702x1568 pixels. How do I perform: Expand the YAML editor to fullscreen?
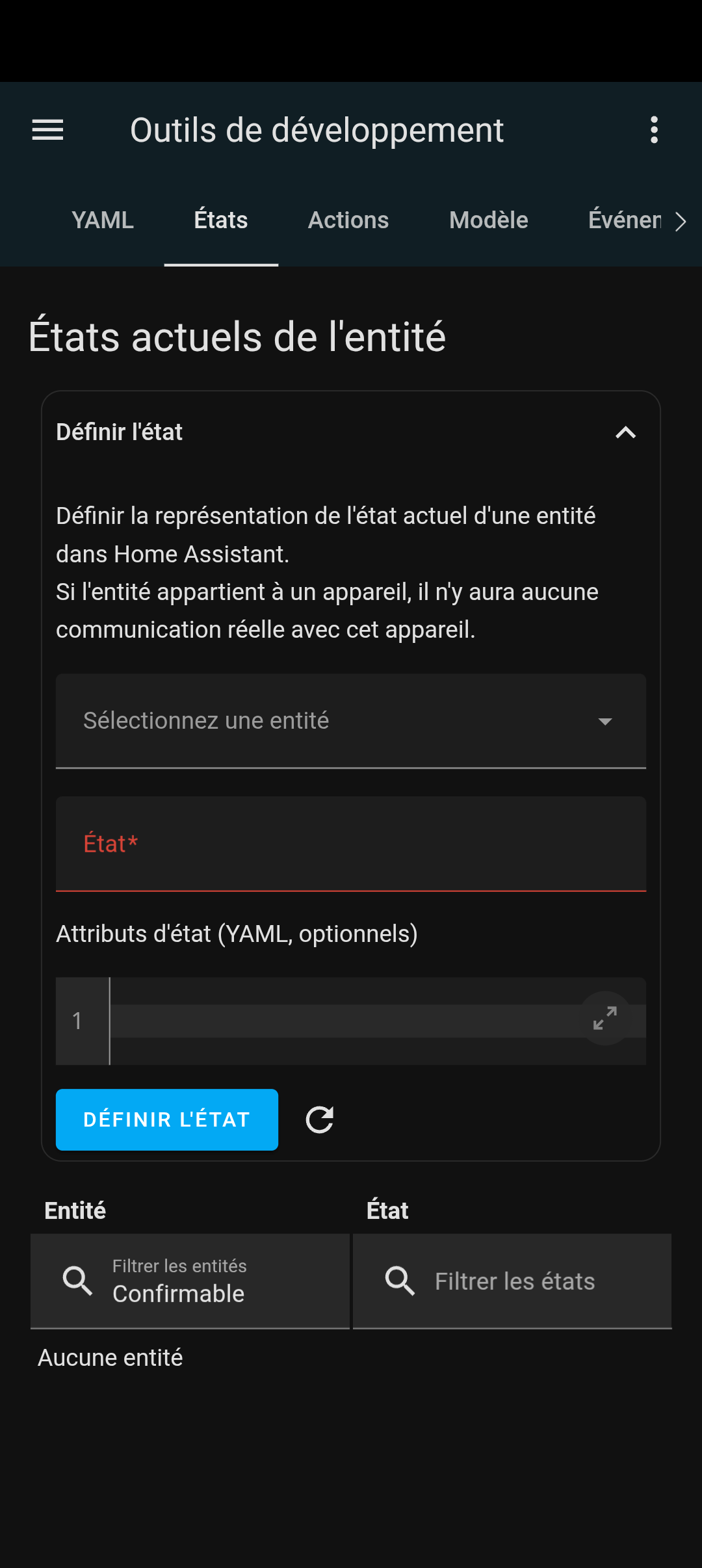click(x=605, y=1018)
